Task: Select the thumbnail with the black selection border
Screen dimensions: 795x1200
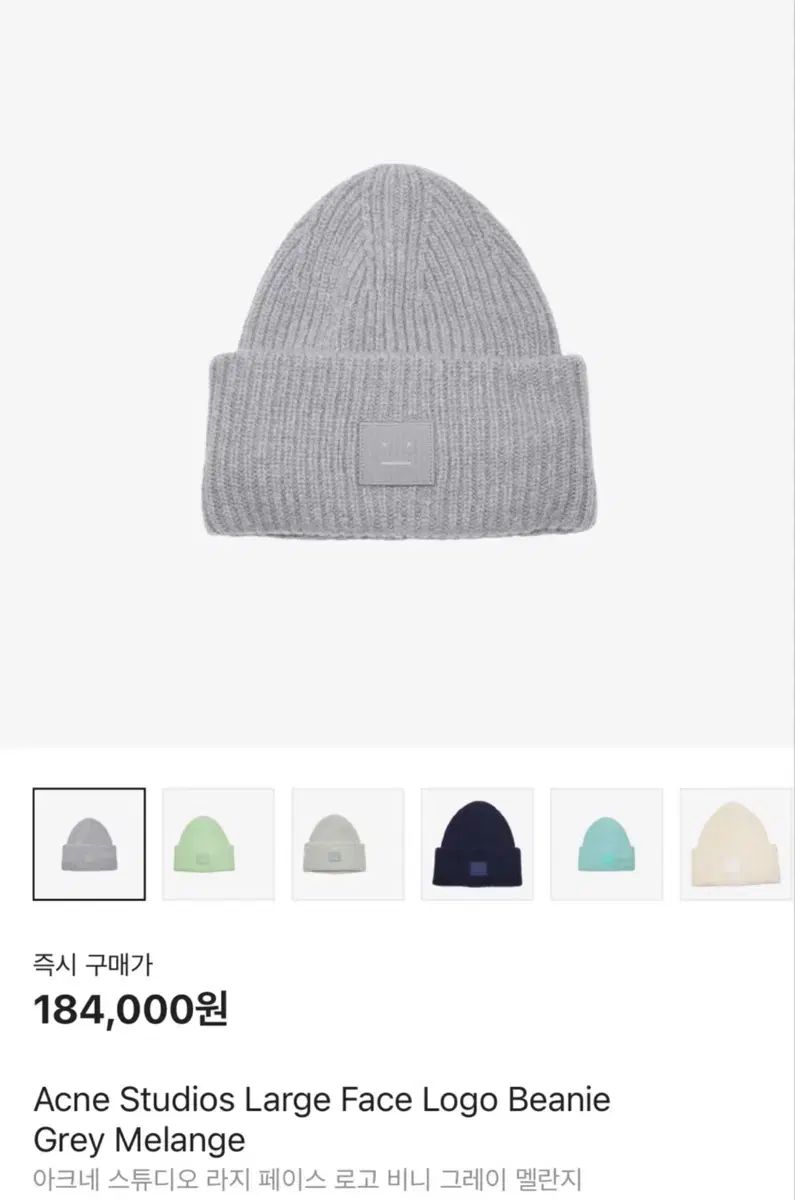Action: 89,843
